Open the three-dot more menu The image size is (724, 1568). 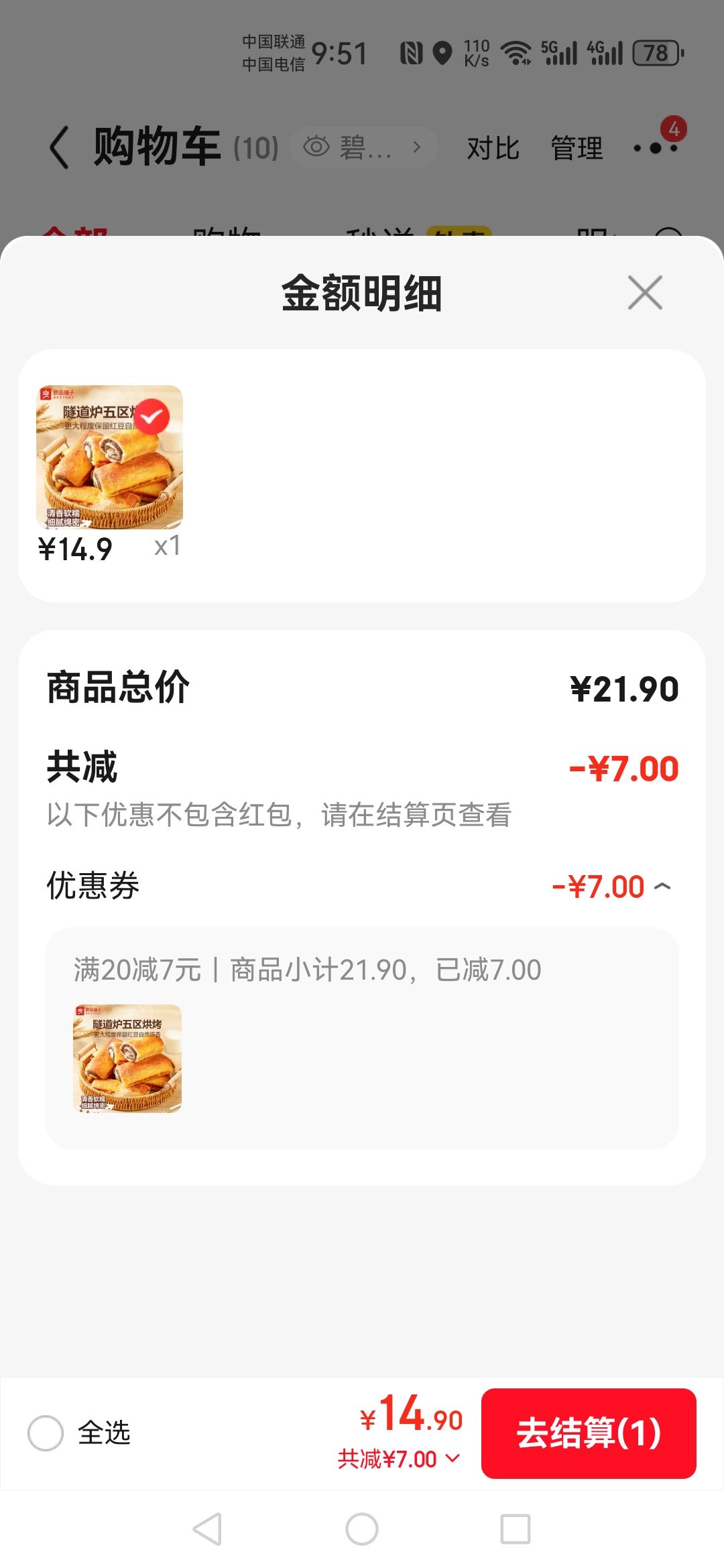656,147
